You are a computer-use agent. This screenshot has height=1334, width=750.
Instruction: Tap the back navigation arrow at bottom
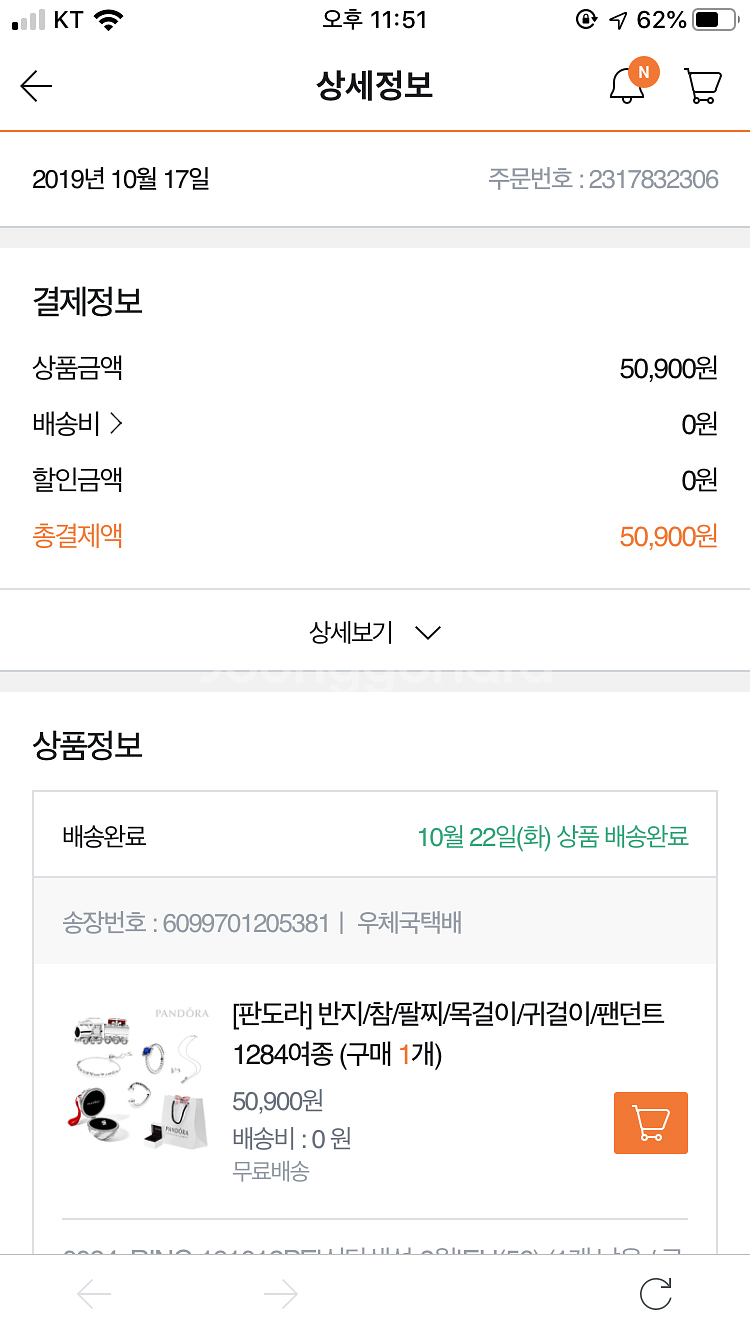pos(93,1293)
